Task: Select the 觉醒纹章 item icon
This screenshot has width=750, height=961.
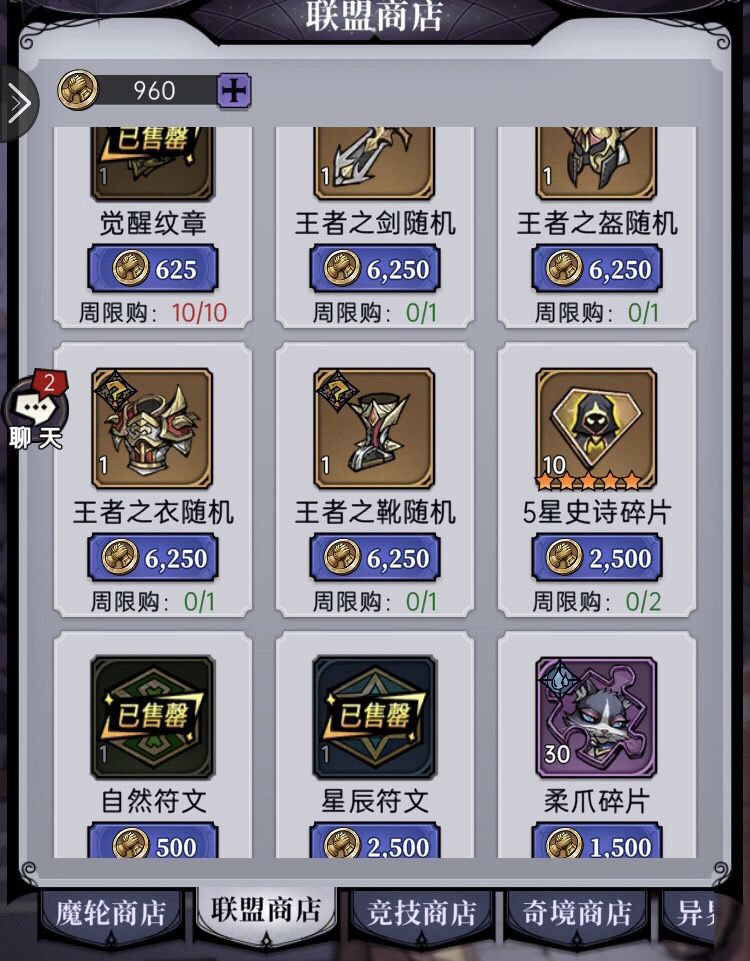Action: click(x=150, y=160)
